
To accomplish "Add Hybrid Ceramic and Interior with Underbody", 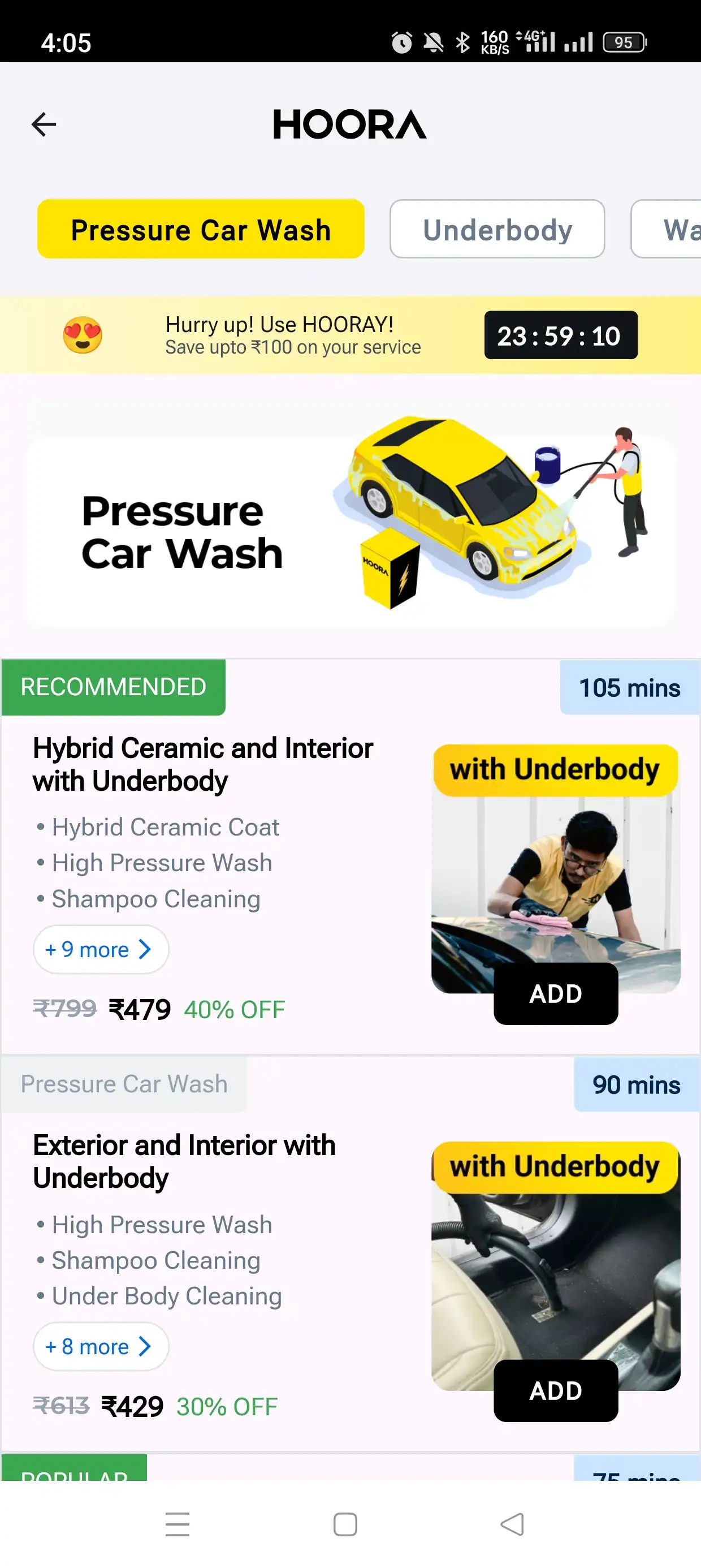I will [555, 993].
